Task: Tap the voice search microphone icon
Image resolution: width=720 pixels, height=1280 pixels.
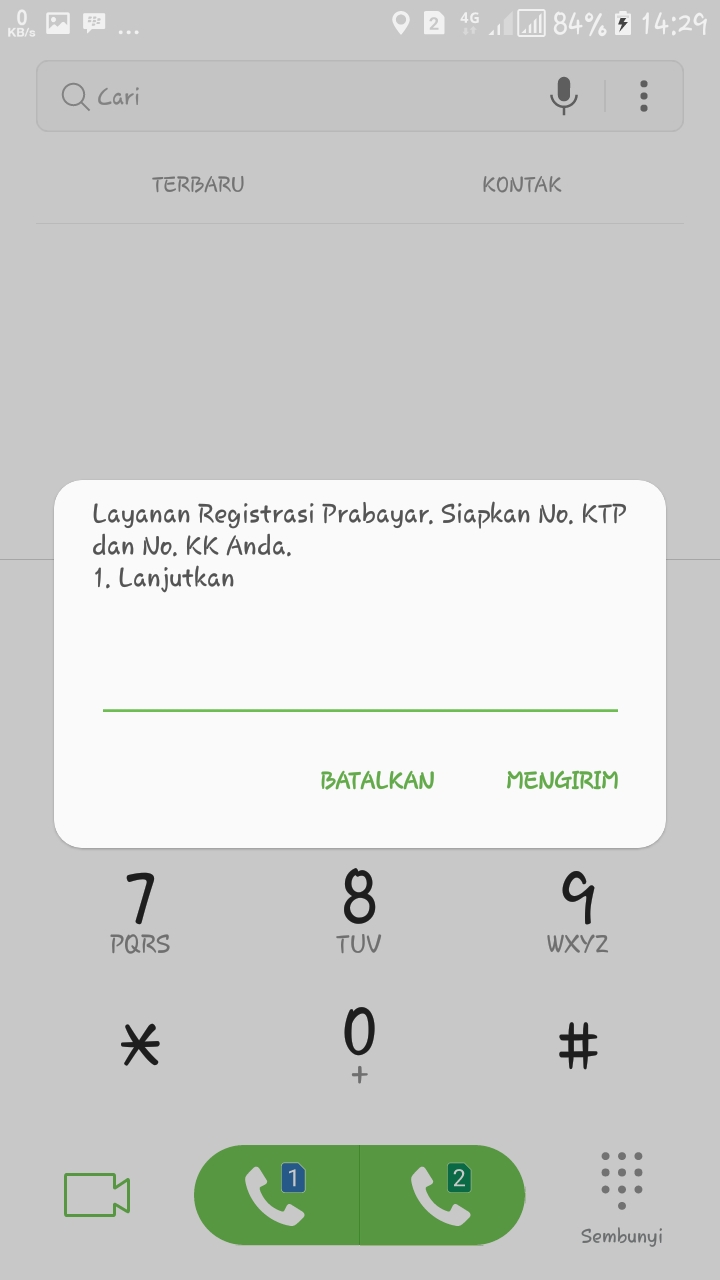Action: tap(563, 95)
